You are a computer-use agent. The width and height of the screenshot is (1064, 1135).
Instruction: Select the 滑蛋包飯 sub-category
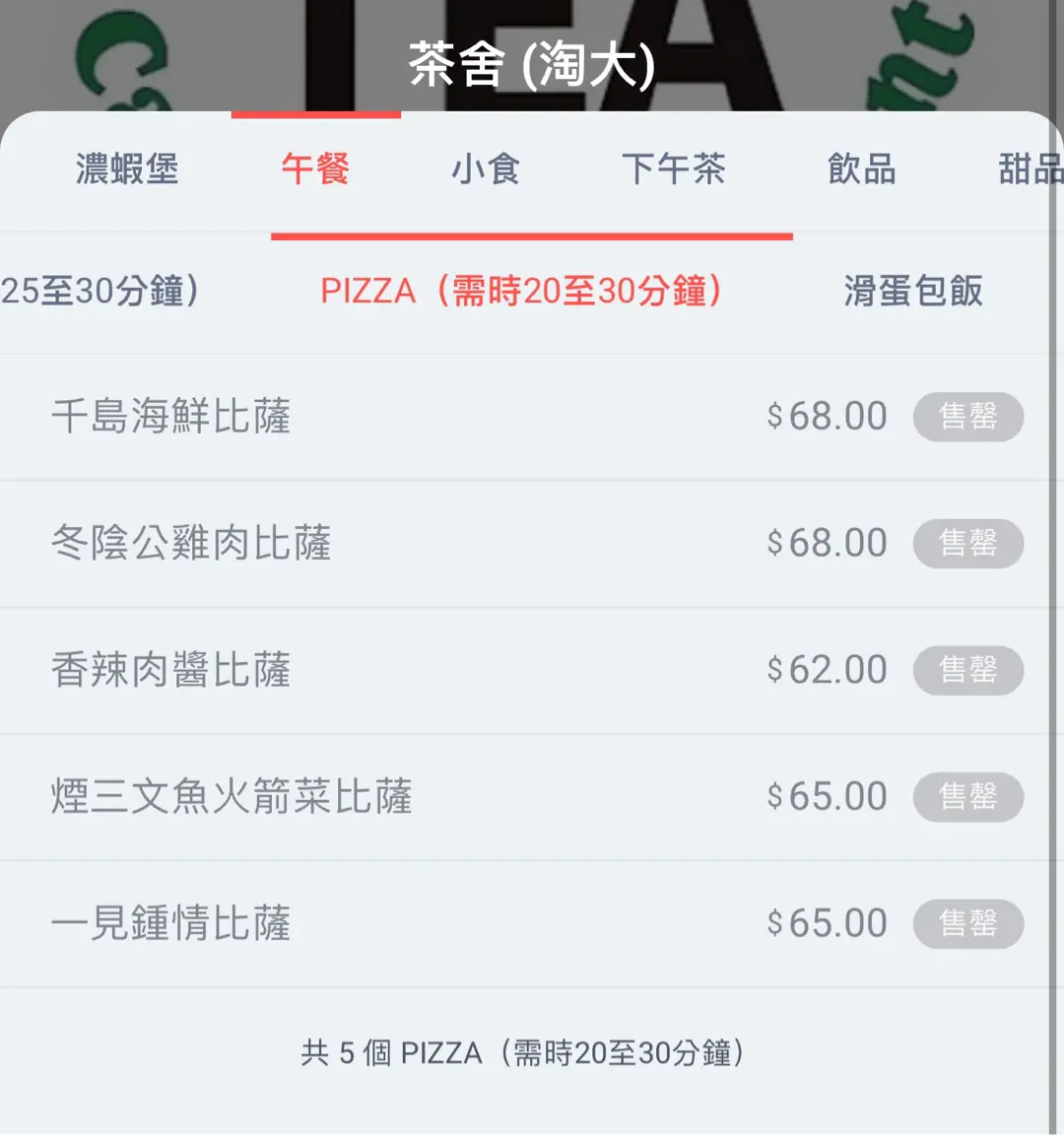click(913, 292)
